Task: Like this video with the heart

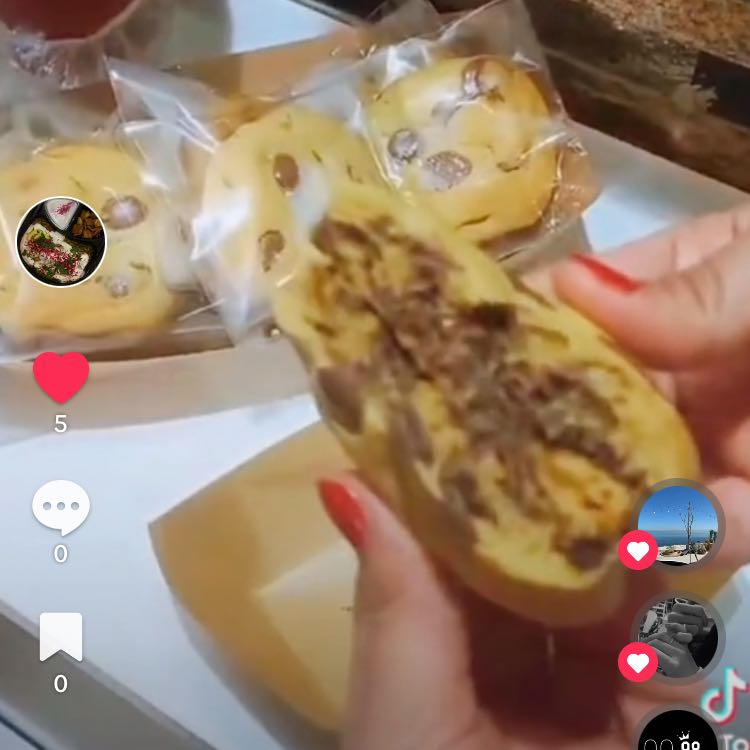Action: click(61, 378)
